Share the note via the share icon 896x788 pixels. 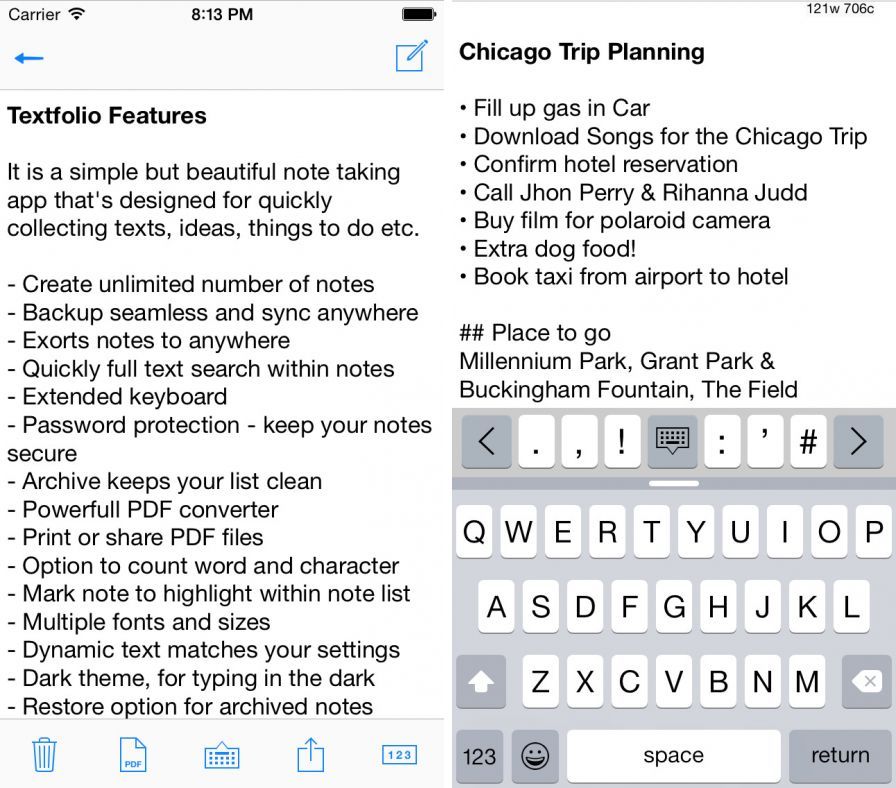point(311,755)
